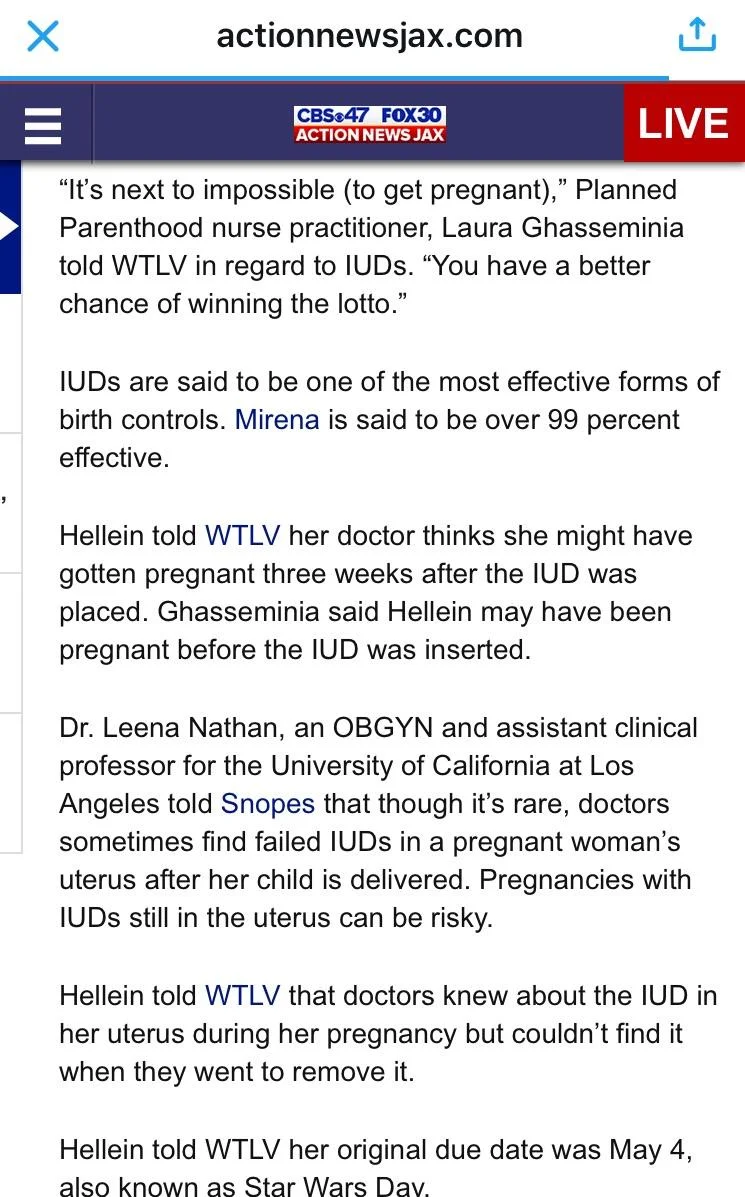The width and height of the screenshot is (745, 1197).
Task: Open WTLV link before "her doctor thinks"
Action: click(243, 536)
